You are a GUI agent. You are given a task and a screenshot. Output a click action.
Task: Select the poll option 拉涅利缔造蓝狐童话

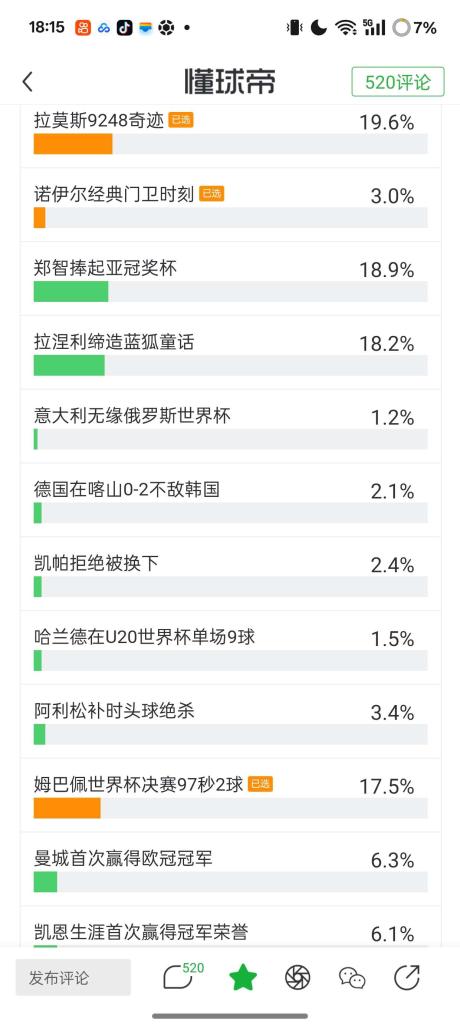[x=230, y=352]
